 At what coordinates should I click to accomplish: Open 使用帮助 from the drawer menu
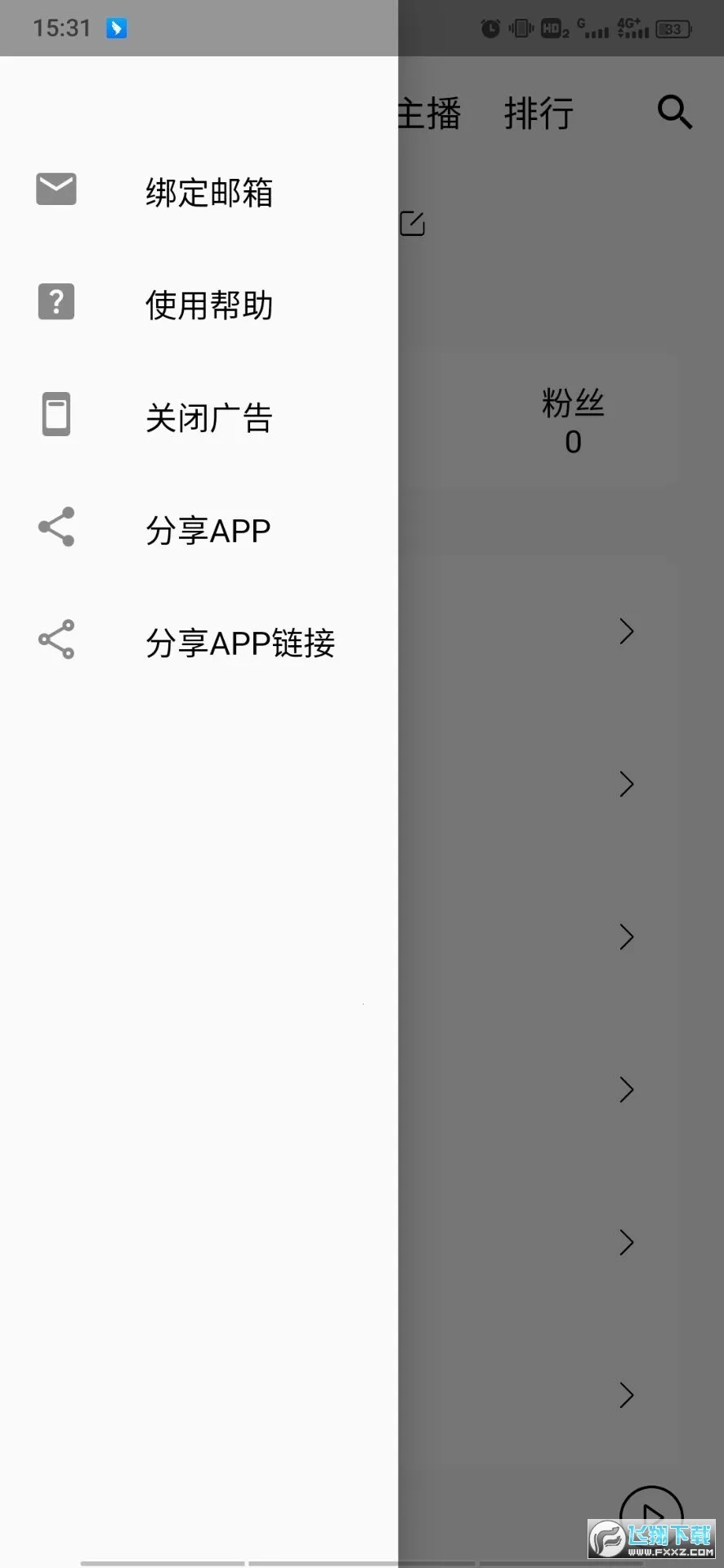[209, 305]
